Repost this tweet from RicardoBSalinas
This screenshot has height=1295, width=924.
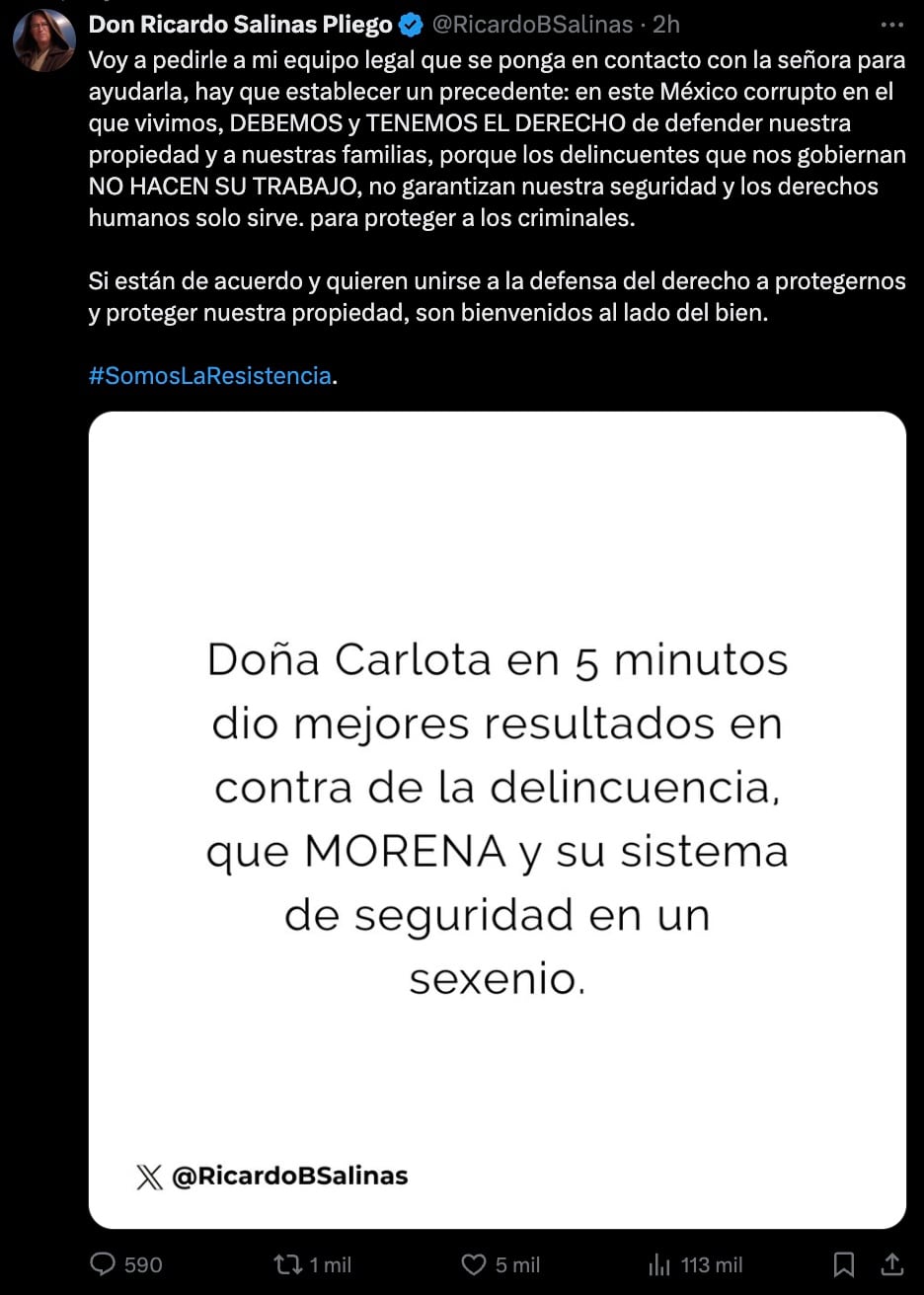(x=288, y=1264)
